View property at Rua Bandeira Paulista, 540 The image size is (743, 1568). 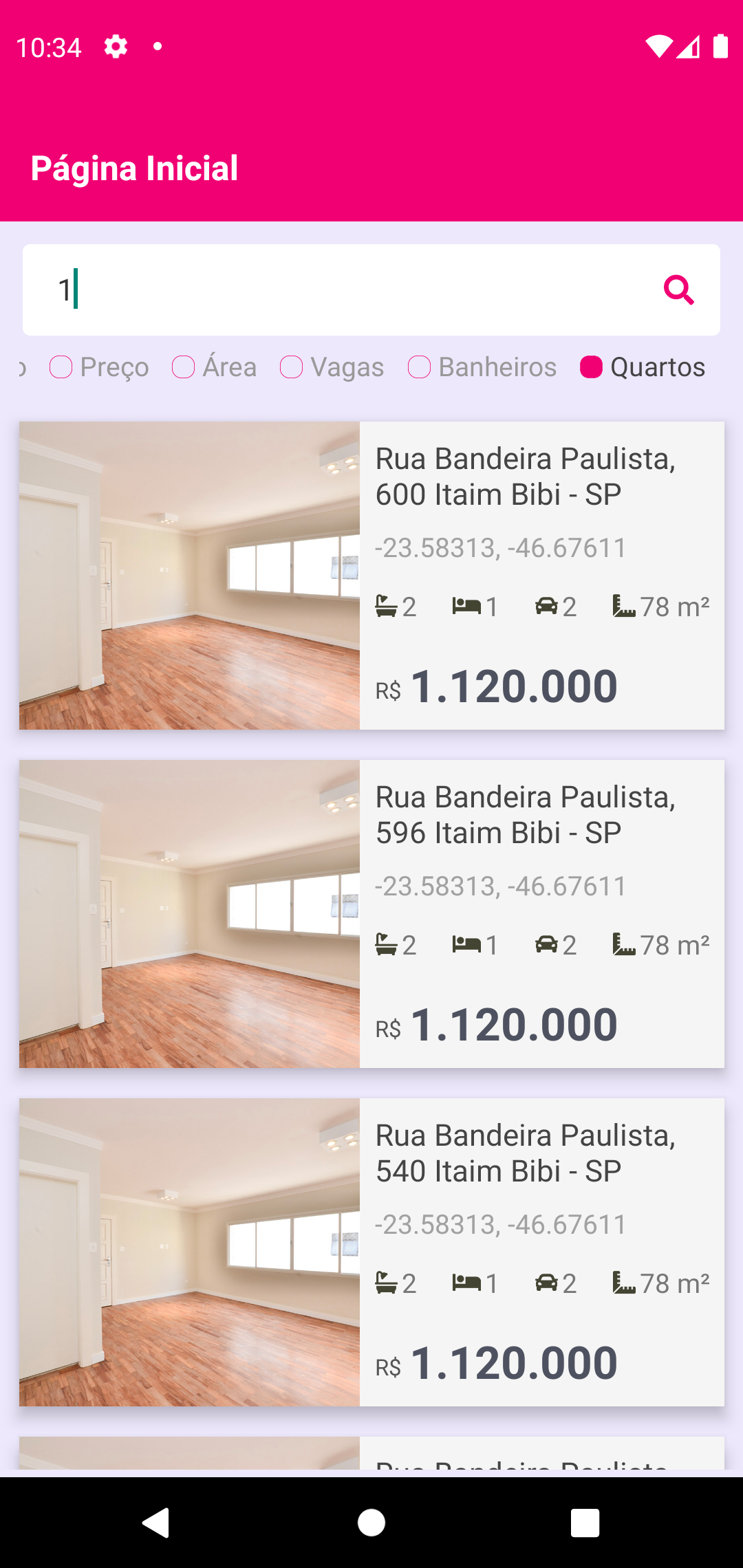pyautogui.click(x=371, y=1252)
